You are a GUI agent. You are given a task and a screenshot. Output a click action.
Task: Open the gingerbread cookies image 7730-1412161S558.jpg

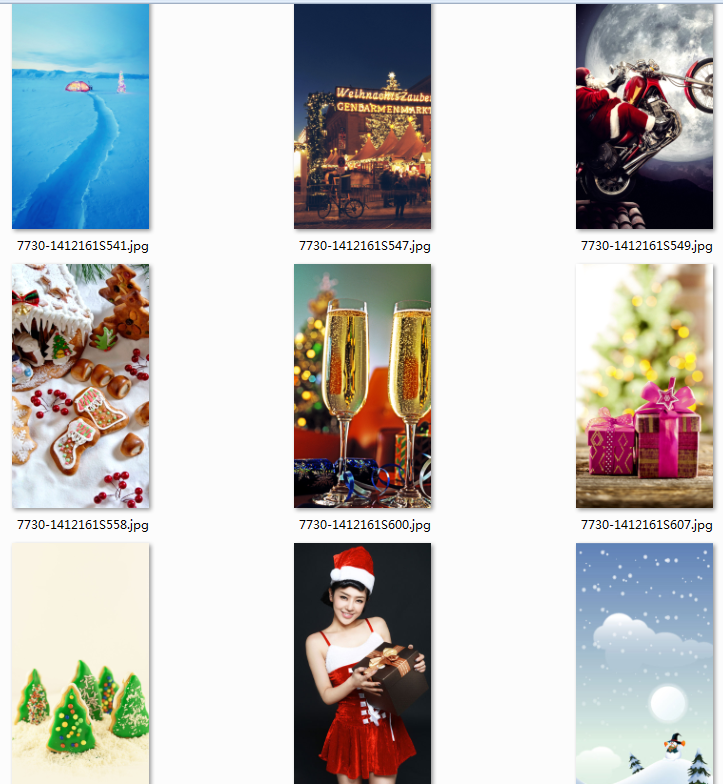tap(80, 386)
